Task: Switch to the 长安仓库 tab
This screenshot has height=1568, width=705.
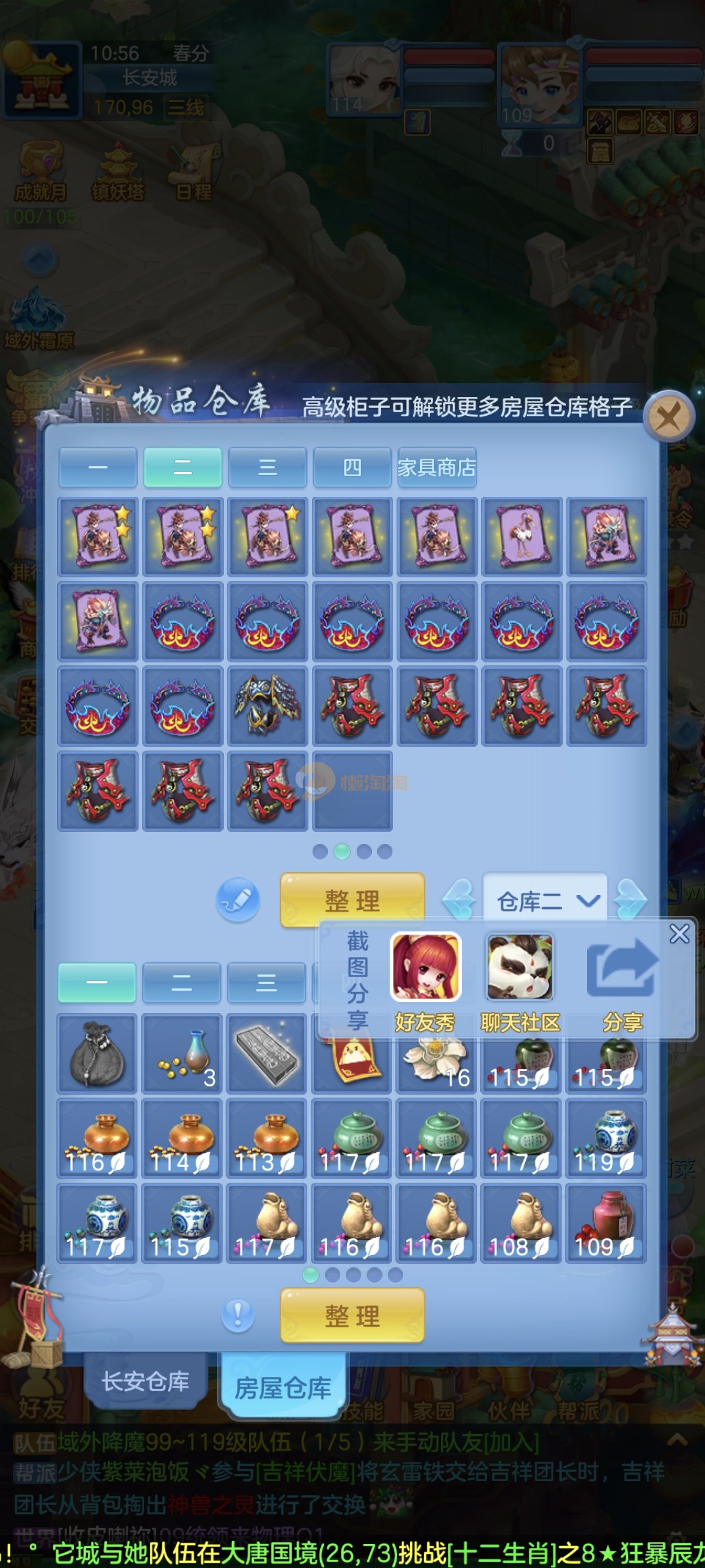Action: point(146,1381)
